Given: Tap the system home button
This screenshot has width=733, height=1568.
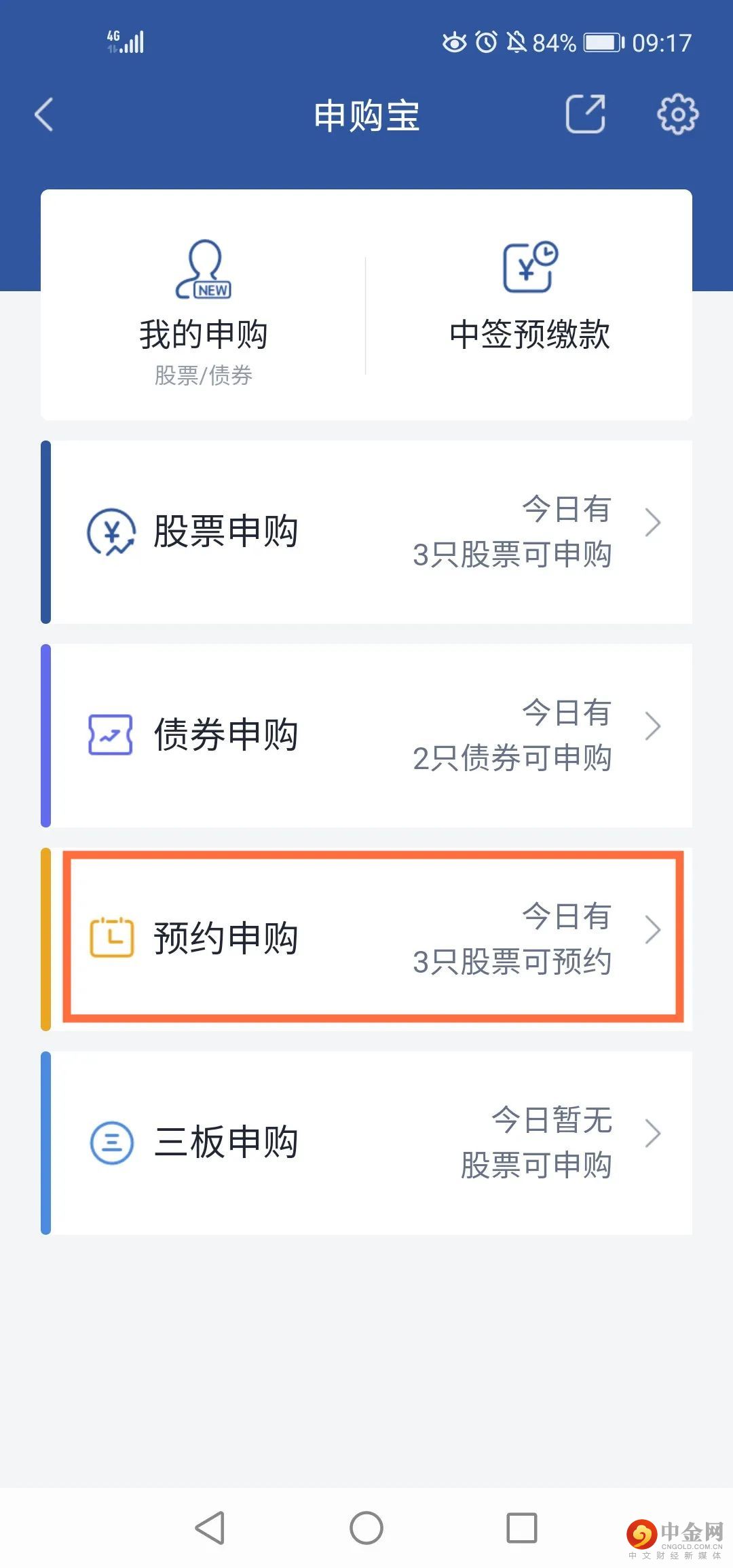Looking at the screenshot, I should pos(366,1528).
